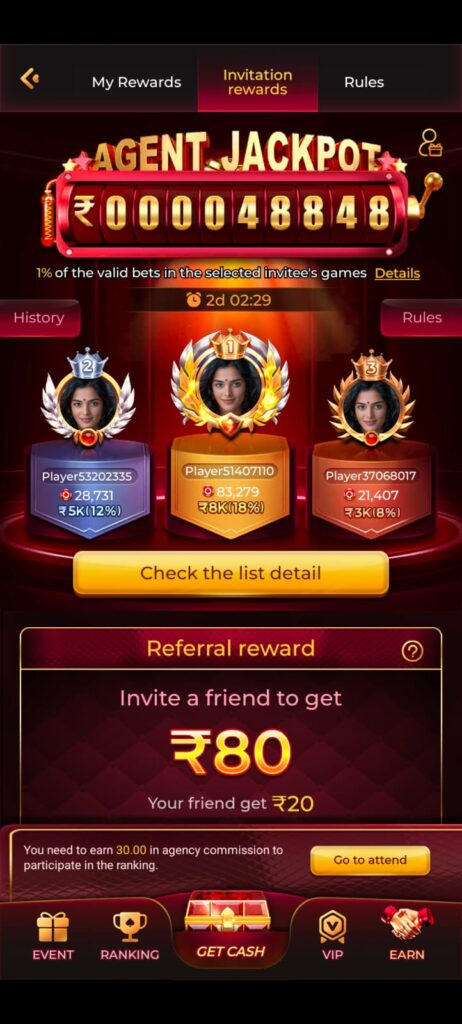Tap Check the list detail
462x1024 pixels.
click(x=231, y=573)
